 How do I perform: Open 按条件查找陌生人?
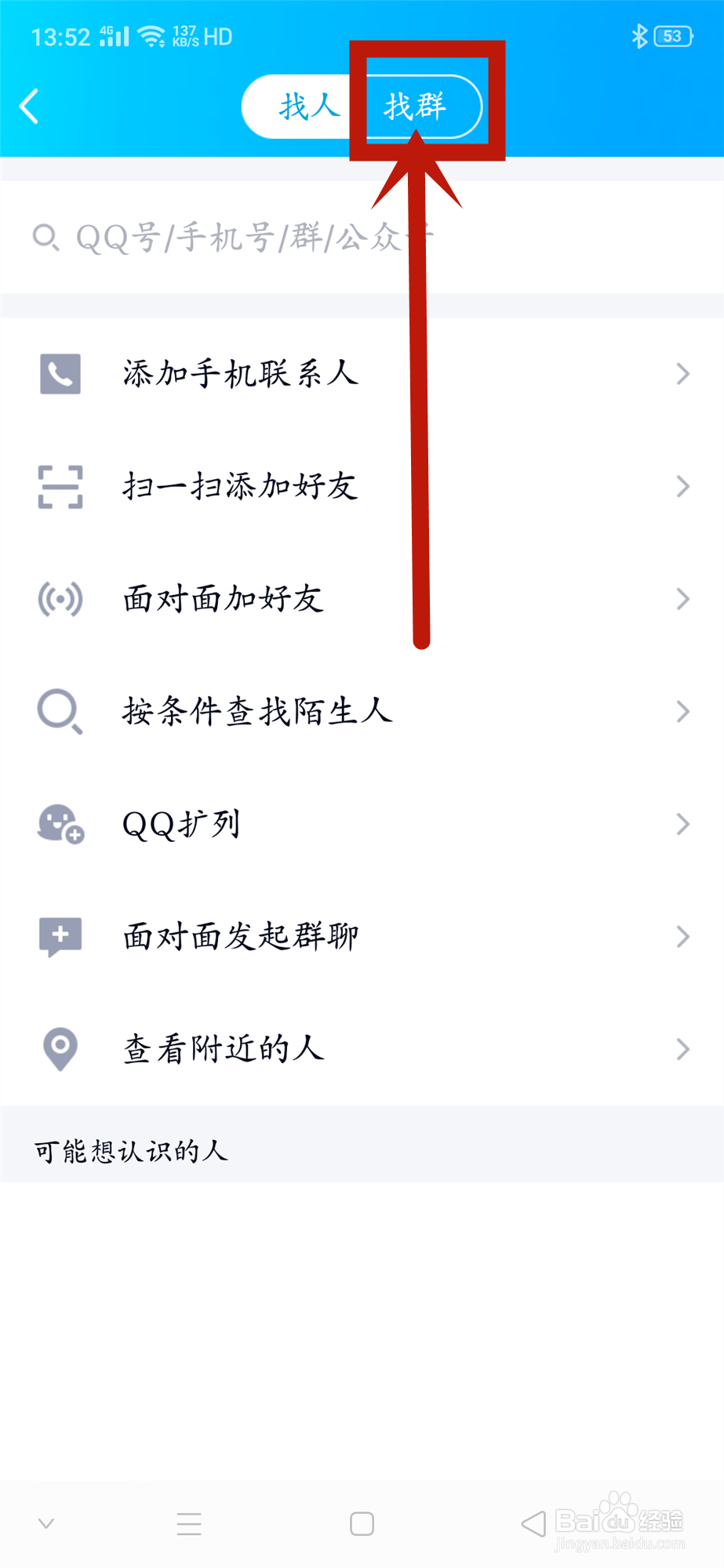coord(361,712)
